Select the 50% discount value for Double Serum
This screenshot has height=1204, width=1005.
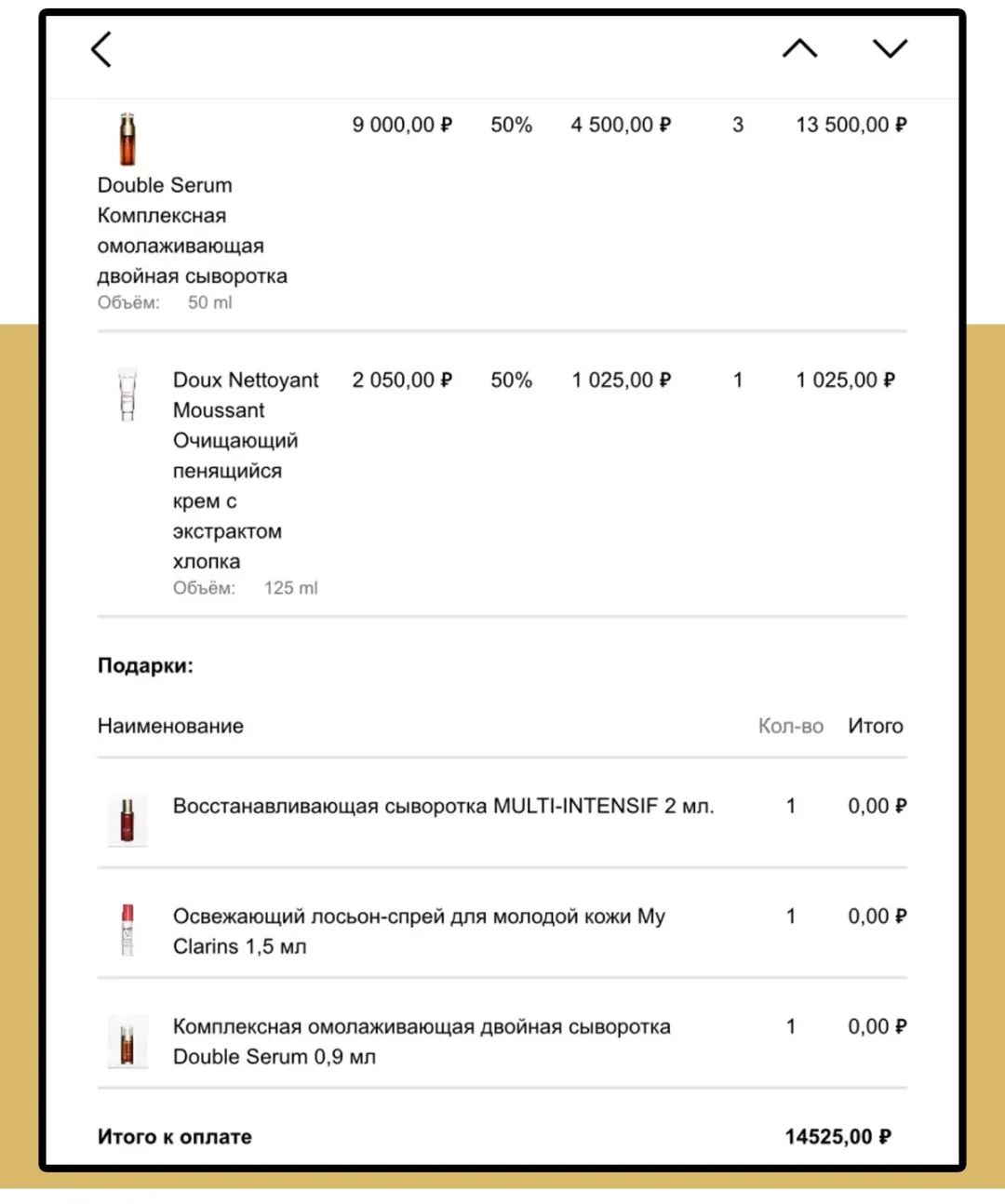point(511,125)
